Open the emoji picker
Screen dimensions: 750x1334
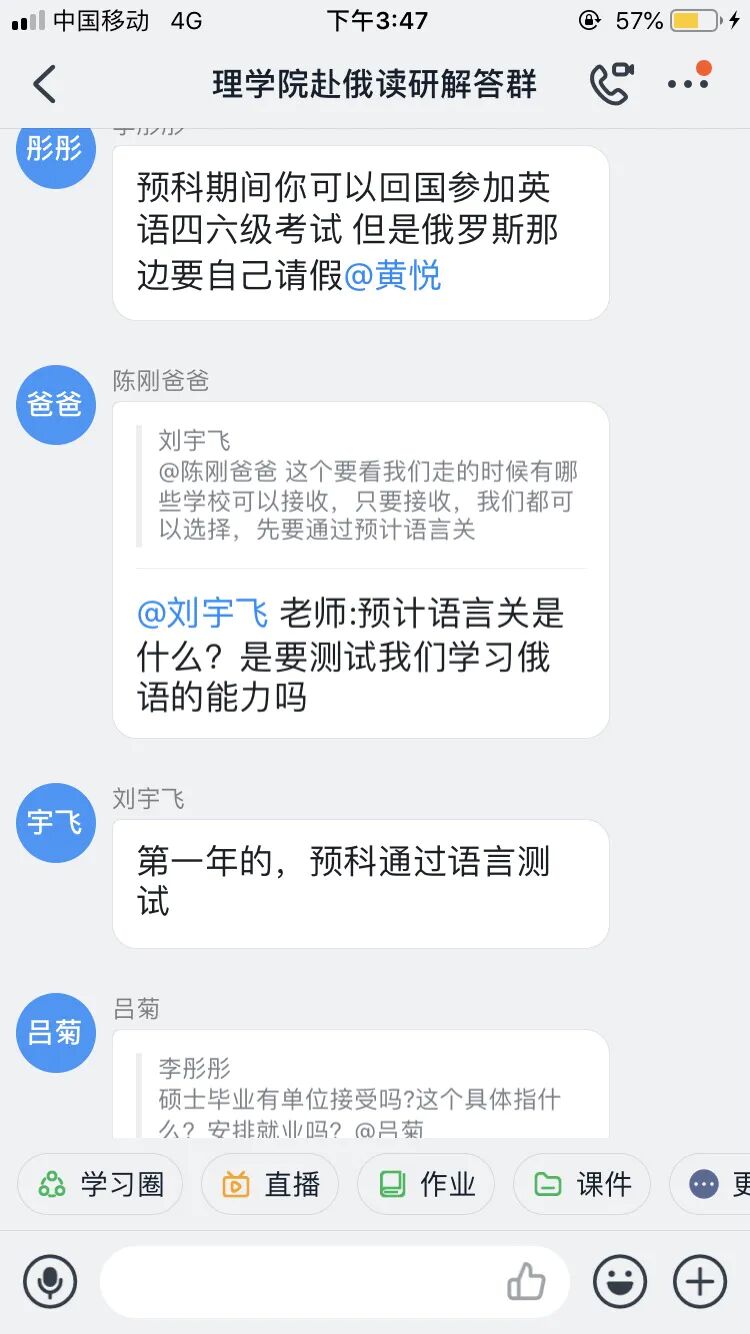pos(620,1281)
